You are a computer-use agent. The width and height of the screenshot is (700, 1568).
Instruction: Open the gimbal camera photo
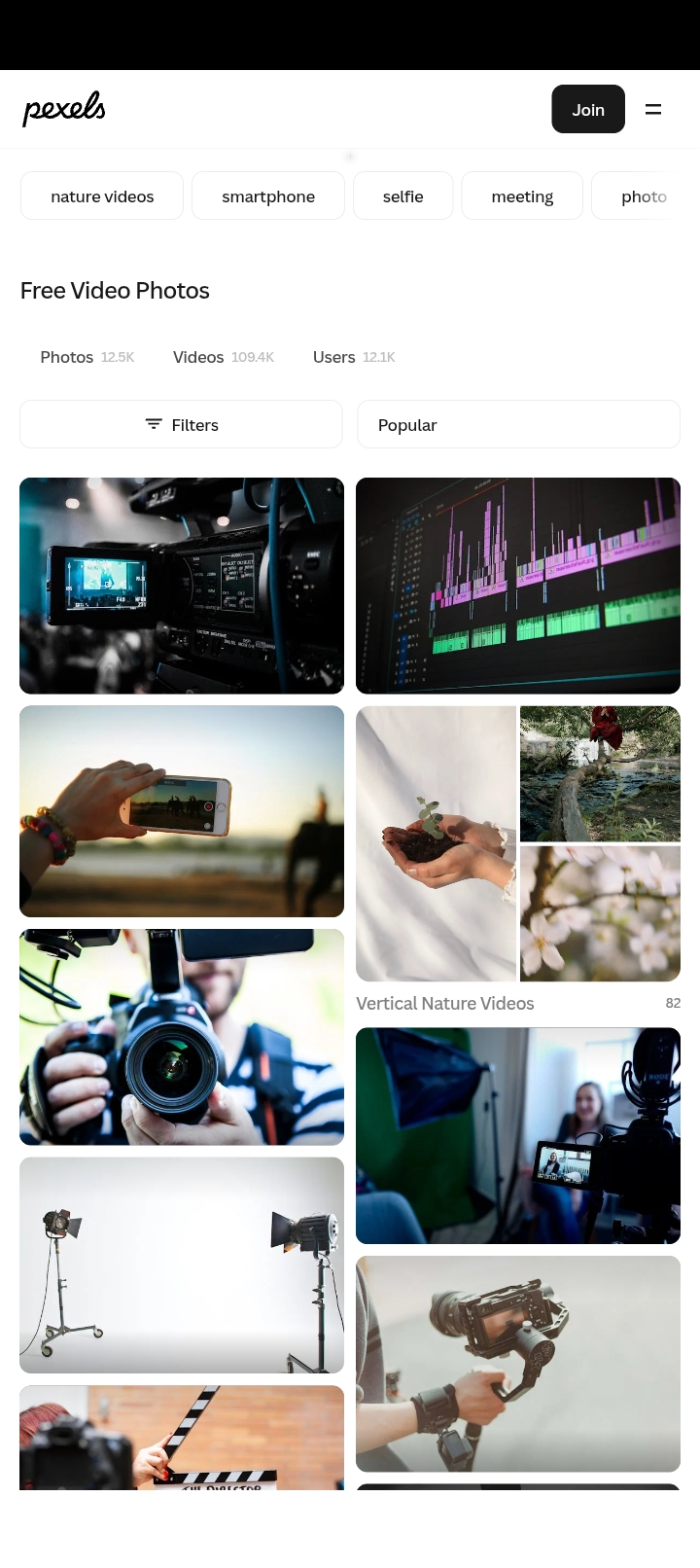518,1364
